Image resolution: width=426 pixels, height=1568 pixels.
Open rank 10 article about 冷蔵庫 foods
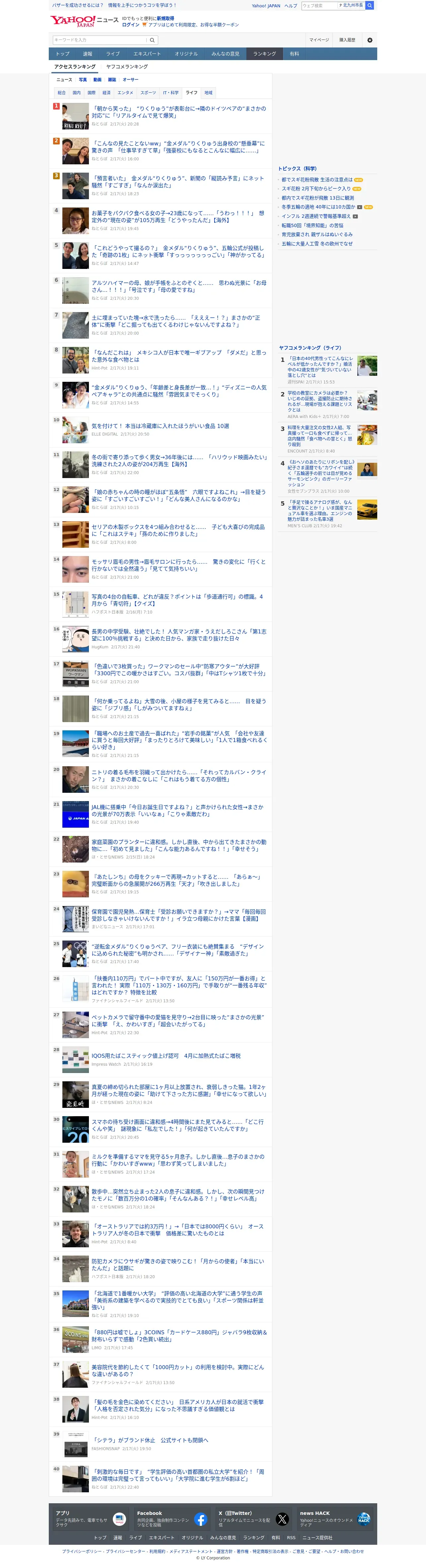point(161,426)
